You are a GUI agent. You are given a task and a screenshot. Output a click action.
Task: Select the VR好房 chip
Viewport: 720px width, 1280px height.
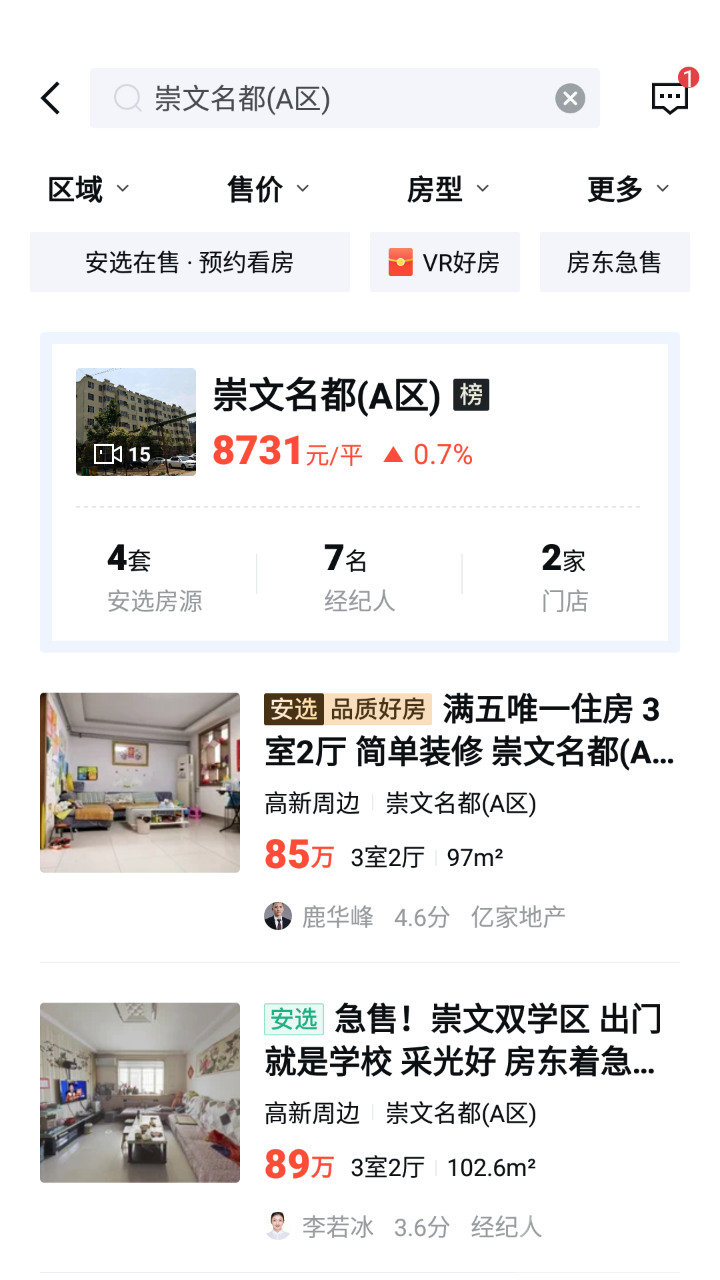445,262
